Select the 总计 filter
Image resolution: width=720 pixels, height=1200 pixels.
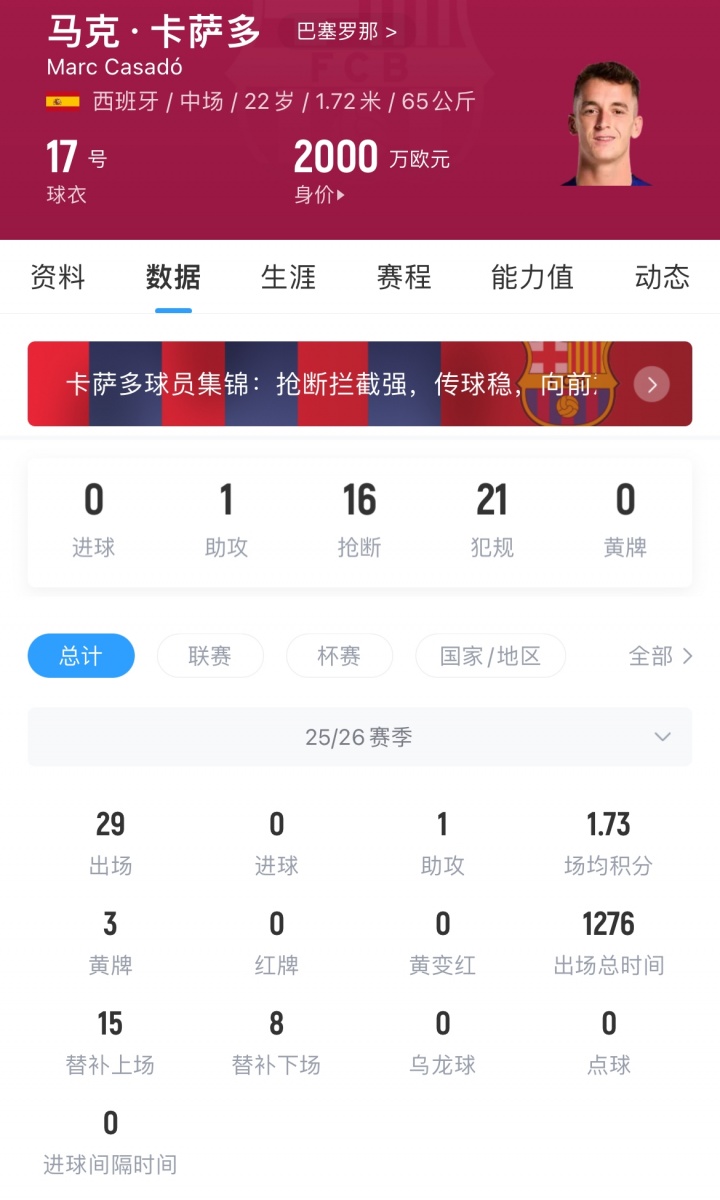[81, 656]
